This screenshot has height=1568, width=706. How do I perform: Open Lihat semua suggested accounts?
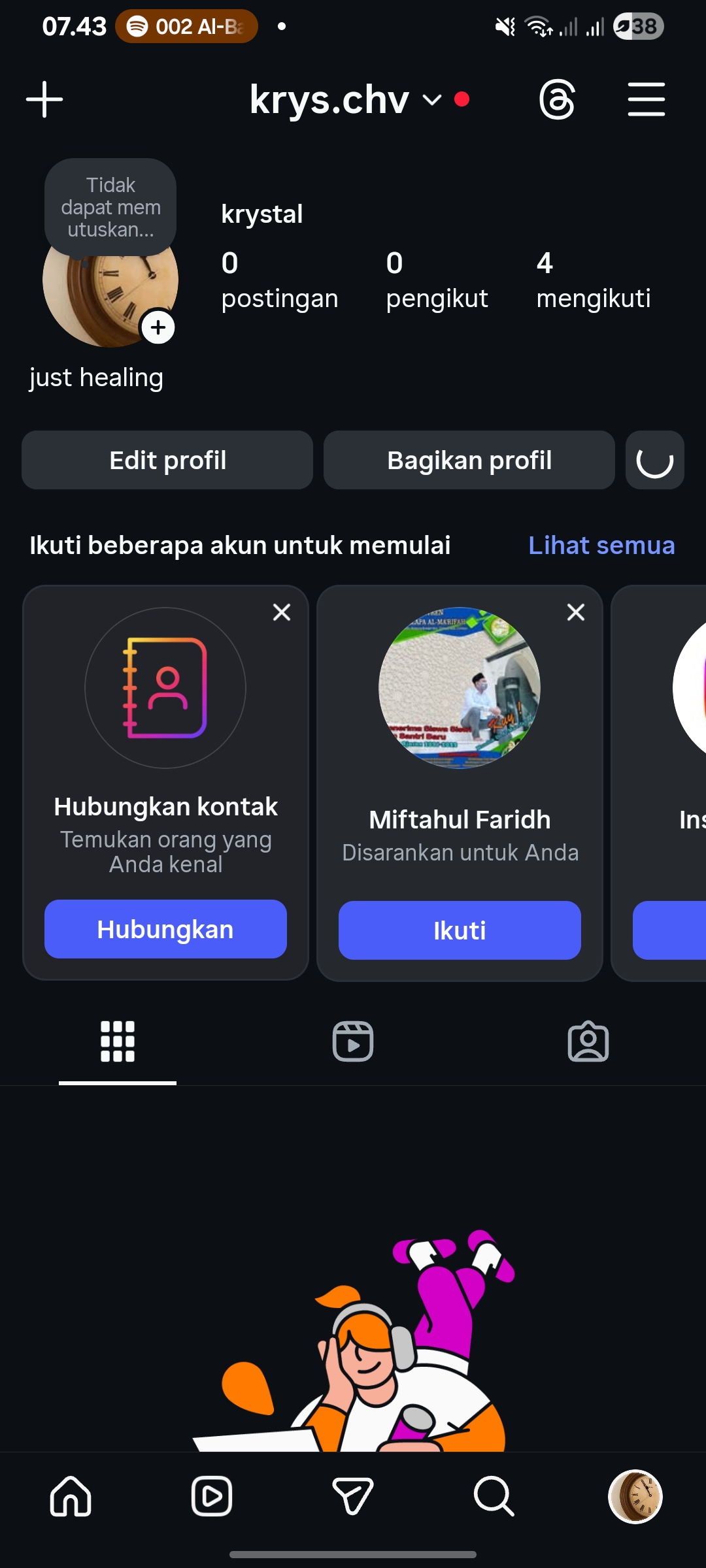click(x=601, y=545)
